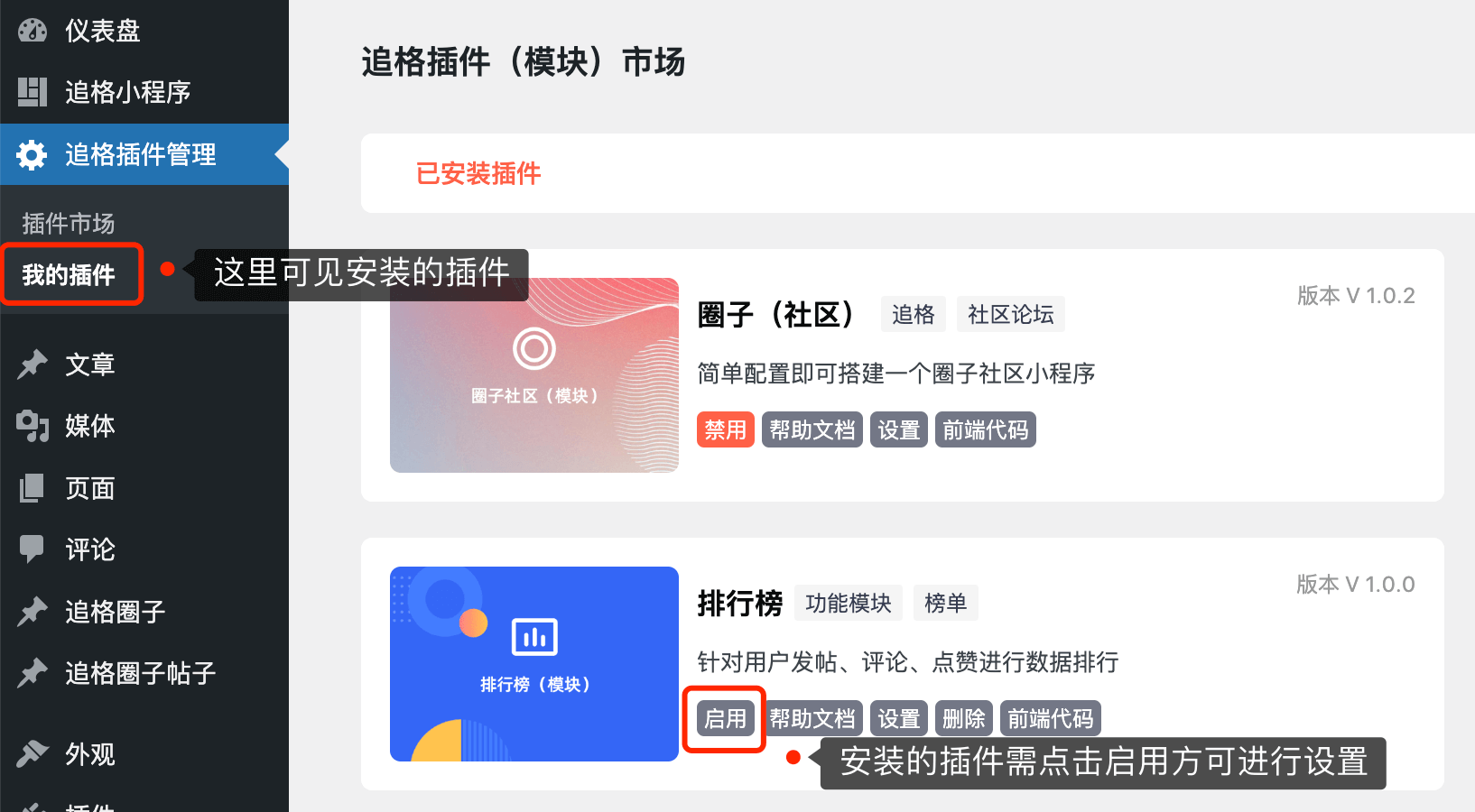Enable the 排行榜 plugin with 启用

tap(725, 718)
